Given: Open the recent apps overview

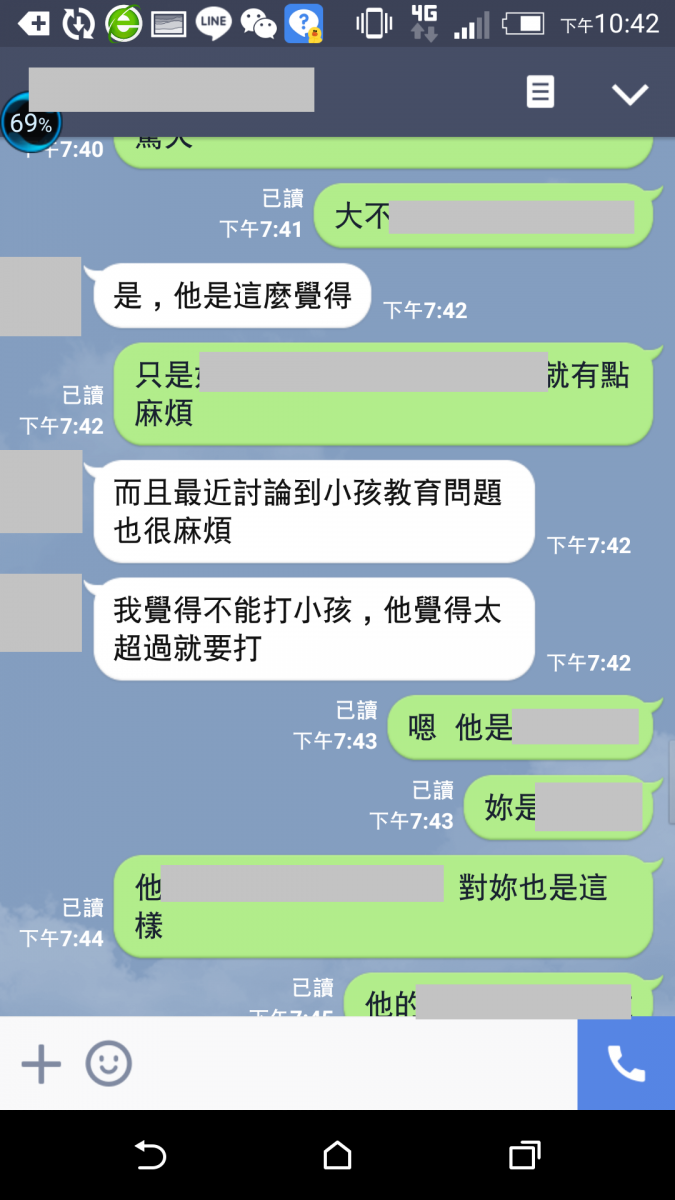Looking at the screenshot, I should click(x=524, y=1156).
